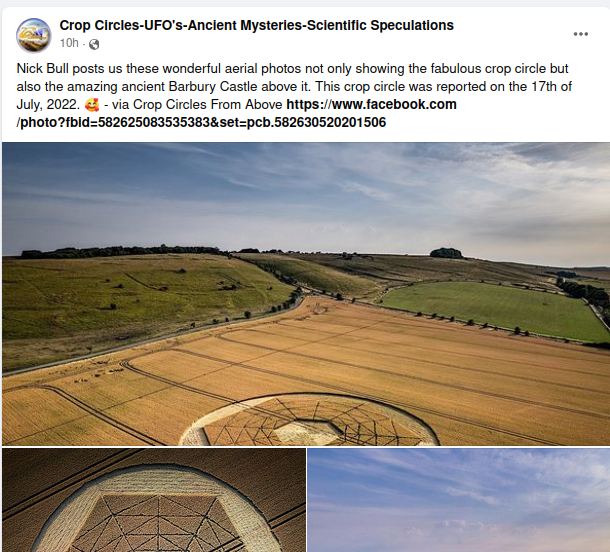Open the 10h post timestamp
Viewport: 610px width, 552px height.
click(69, 44)
